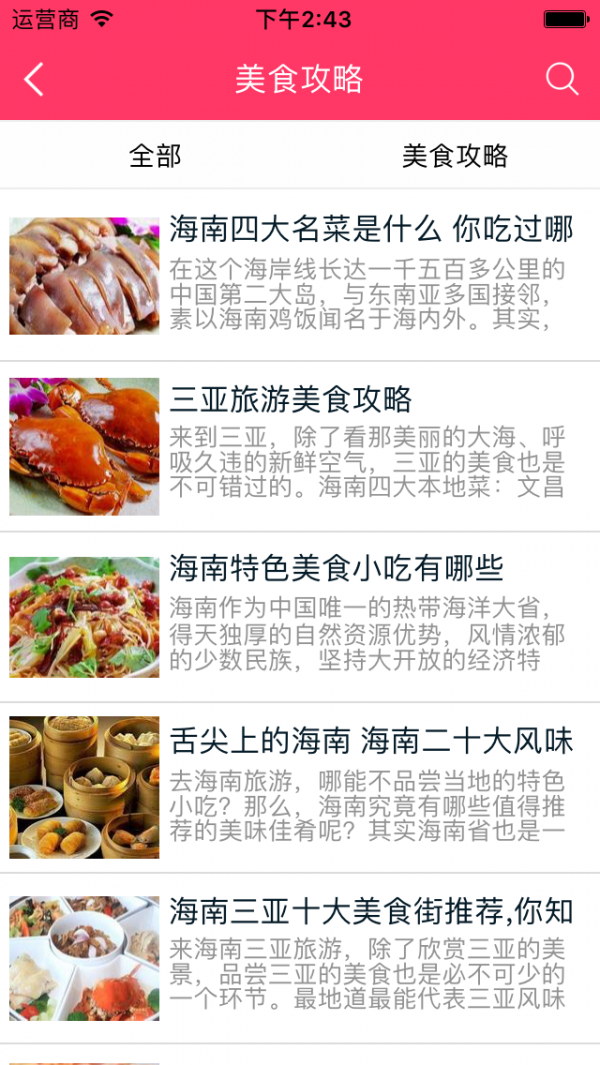Go back using the header arrow
The height and width of the screenshot is (1065, 600).
(34, 79)
